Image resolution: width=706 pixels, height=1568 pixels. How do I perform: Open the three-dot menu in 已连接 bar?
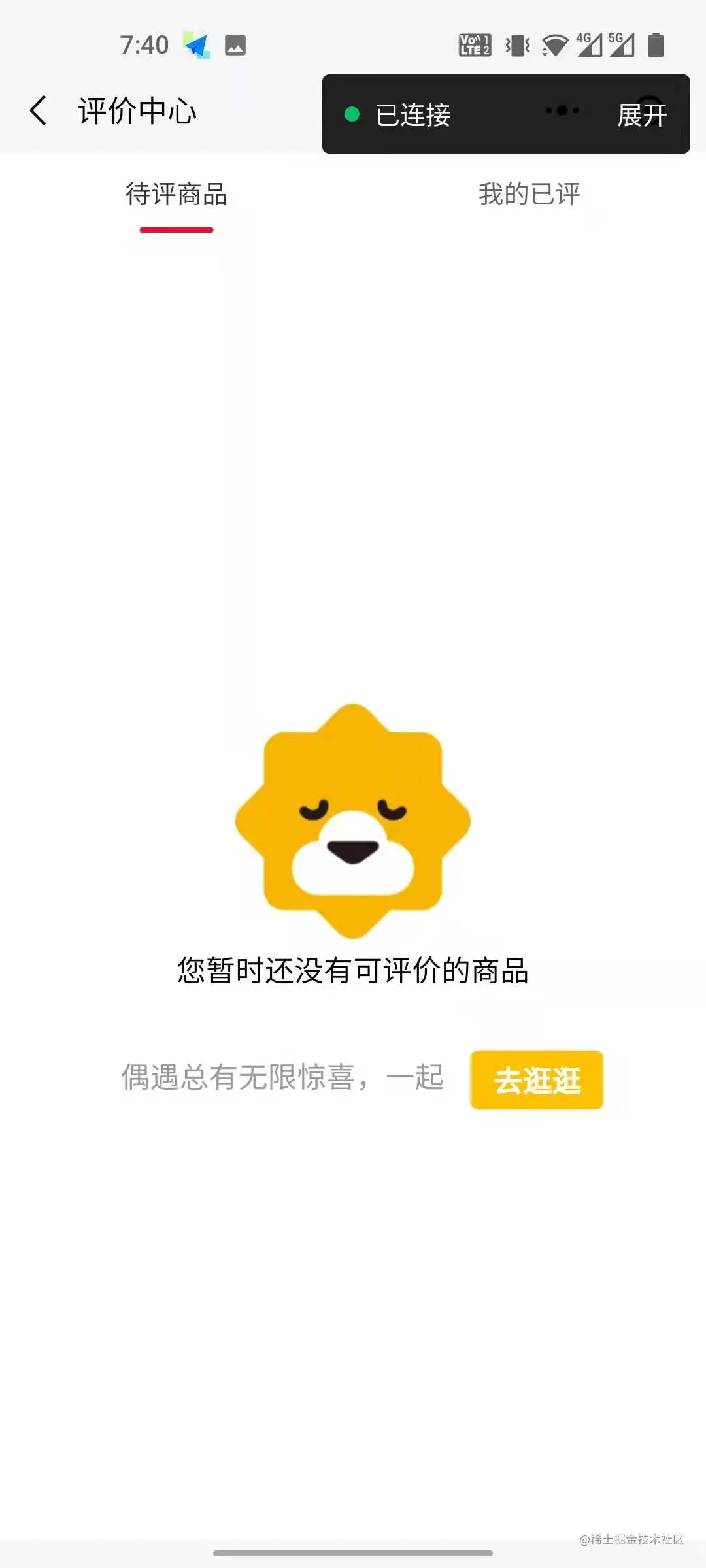click(562, 111)
